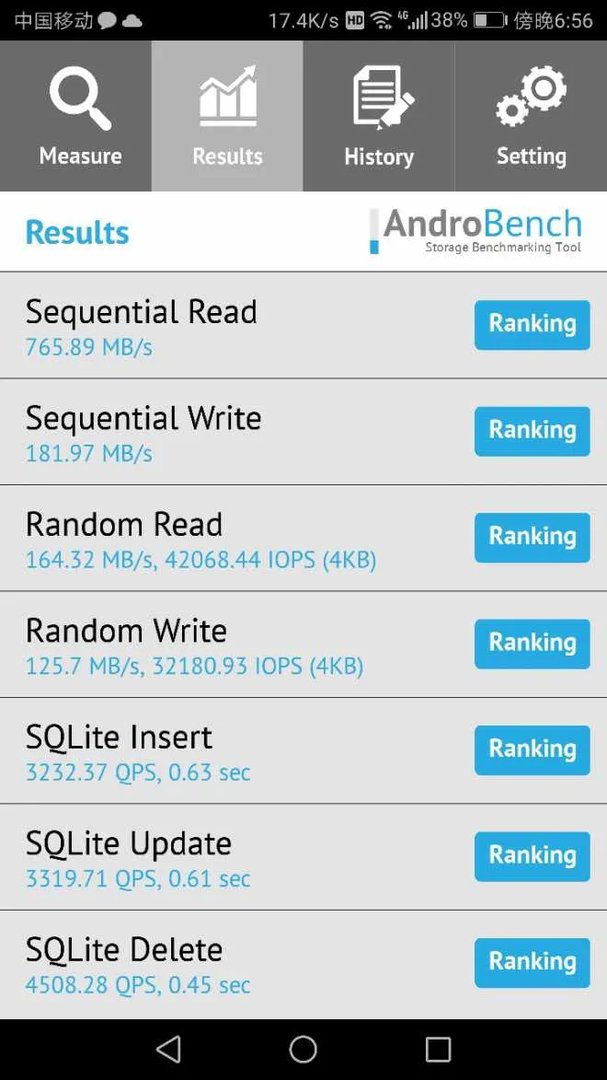
Task: Tap Ranking next to Random Write
Action: click(x=532, y=642)
